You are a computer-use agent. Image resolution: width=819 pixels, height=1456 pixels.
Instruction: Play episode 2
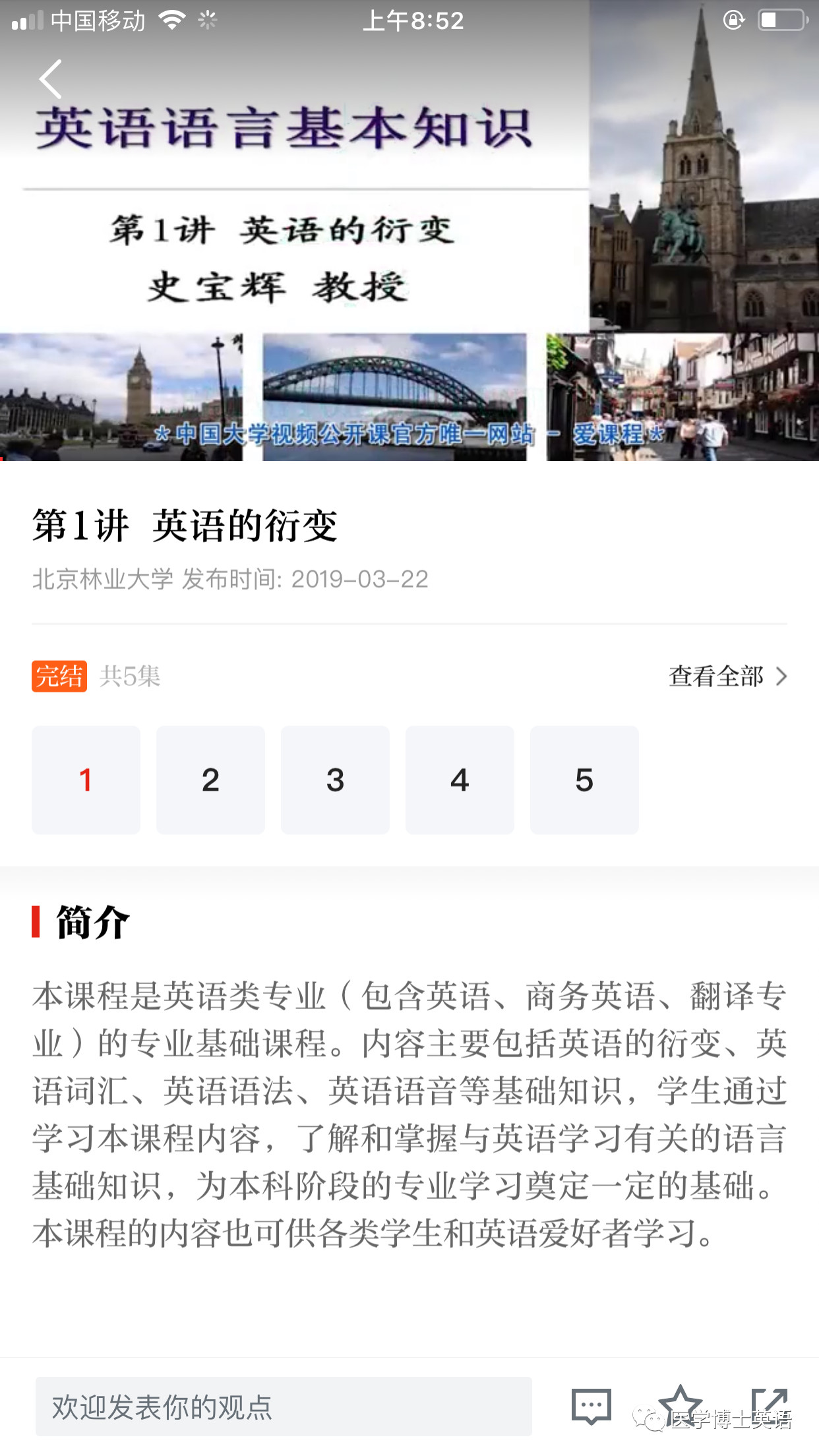210,779
